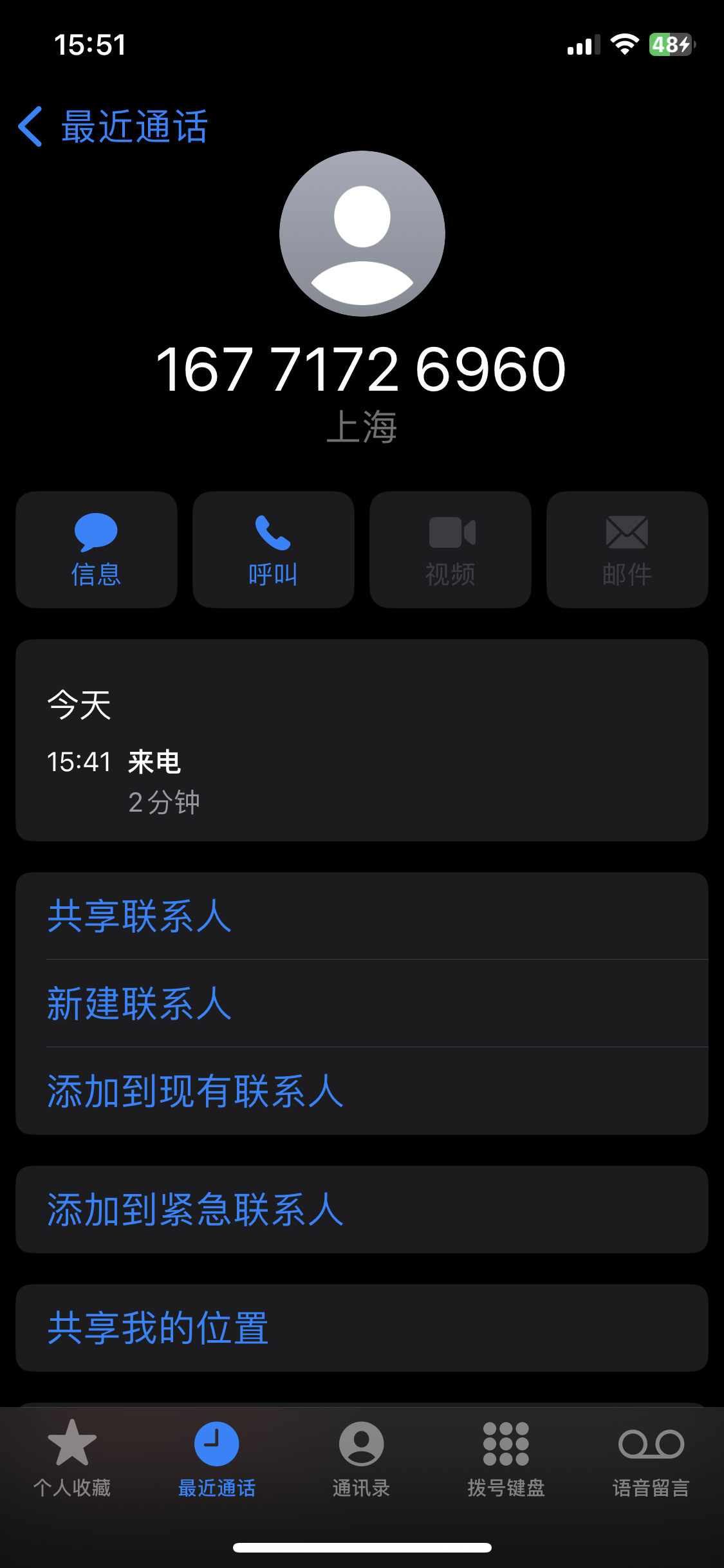Switch to 语音留言 tab
This screenshot has width=724, height=1568.
click(x=651, y=1459)
